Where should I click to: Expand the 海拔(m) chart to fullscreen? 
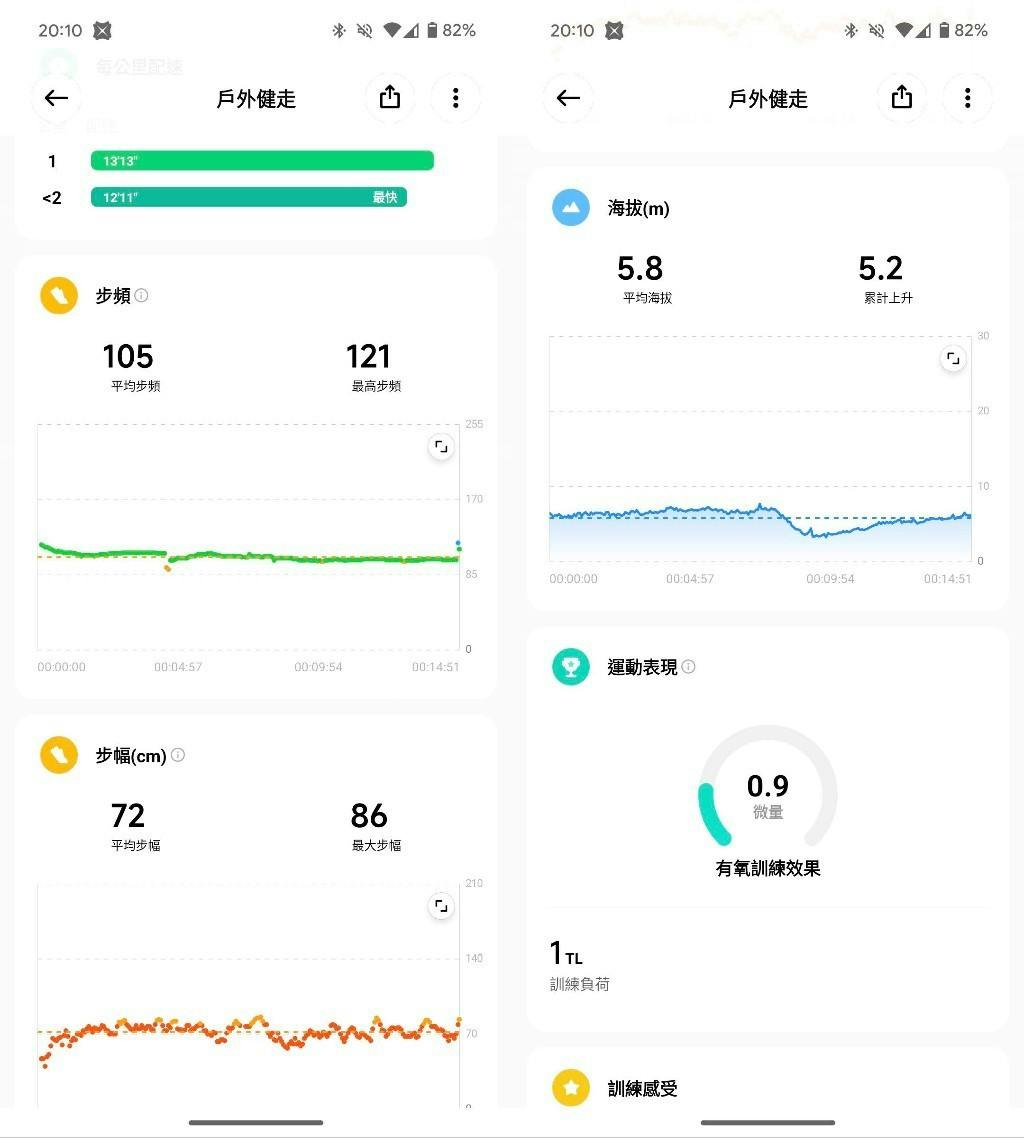coord(953,359)
